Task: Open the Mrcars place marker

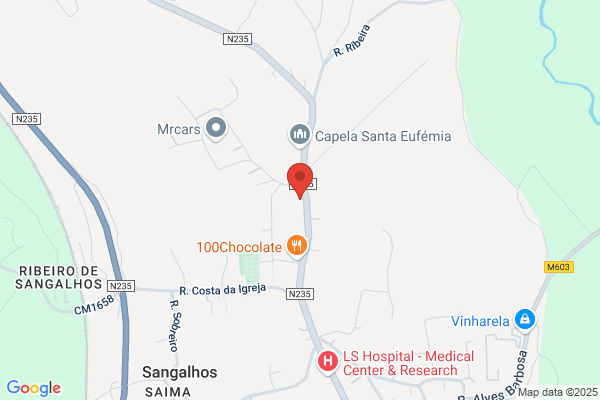Action: click(x=216, y=129)
